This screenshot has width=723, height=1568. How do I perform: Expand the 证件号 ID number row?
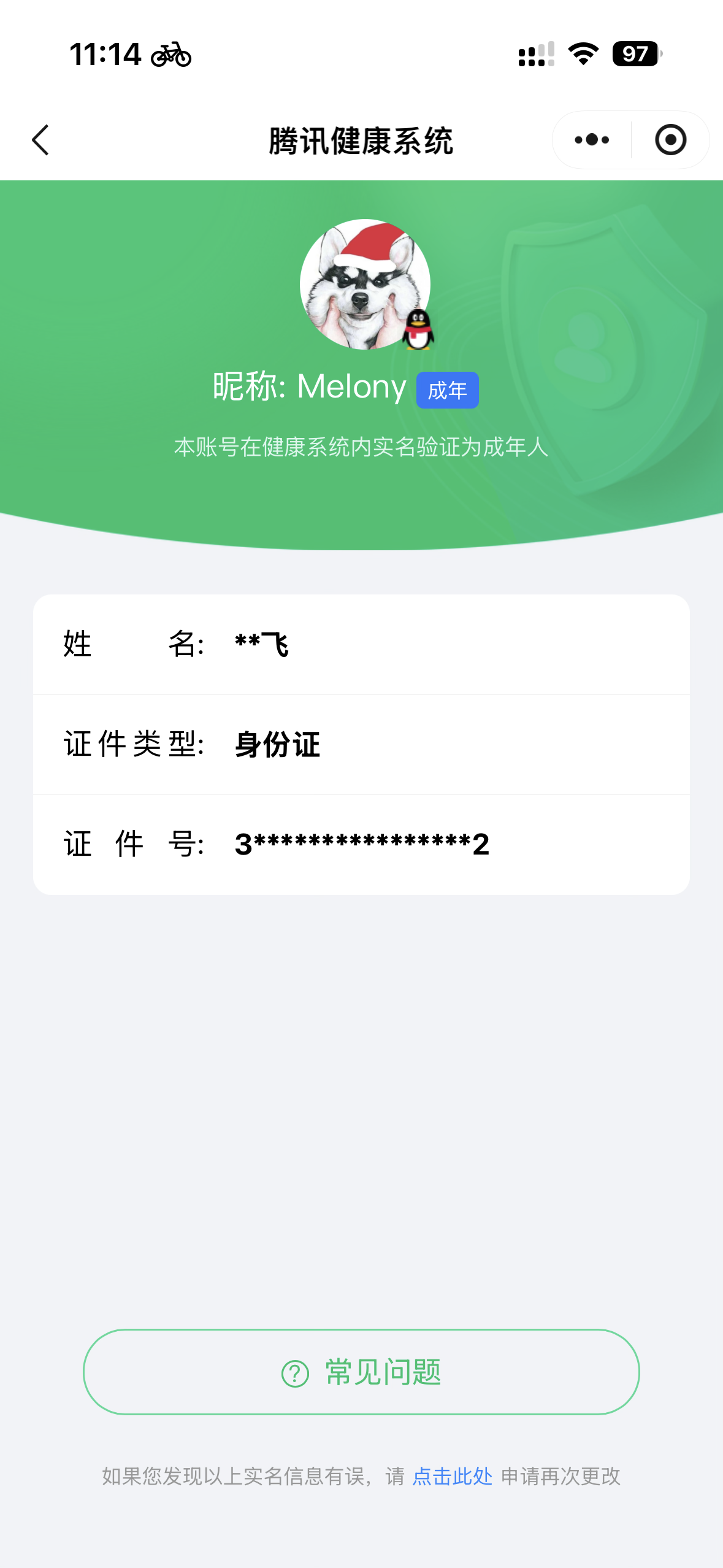pos(361,844)
